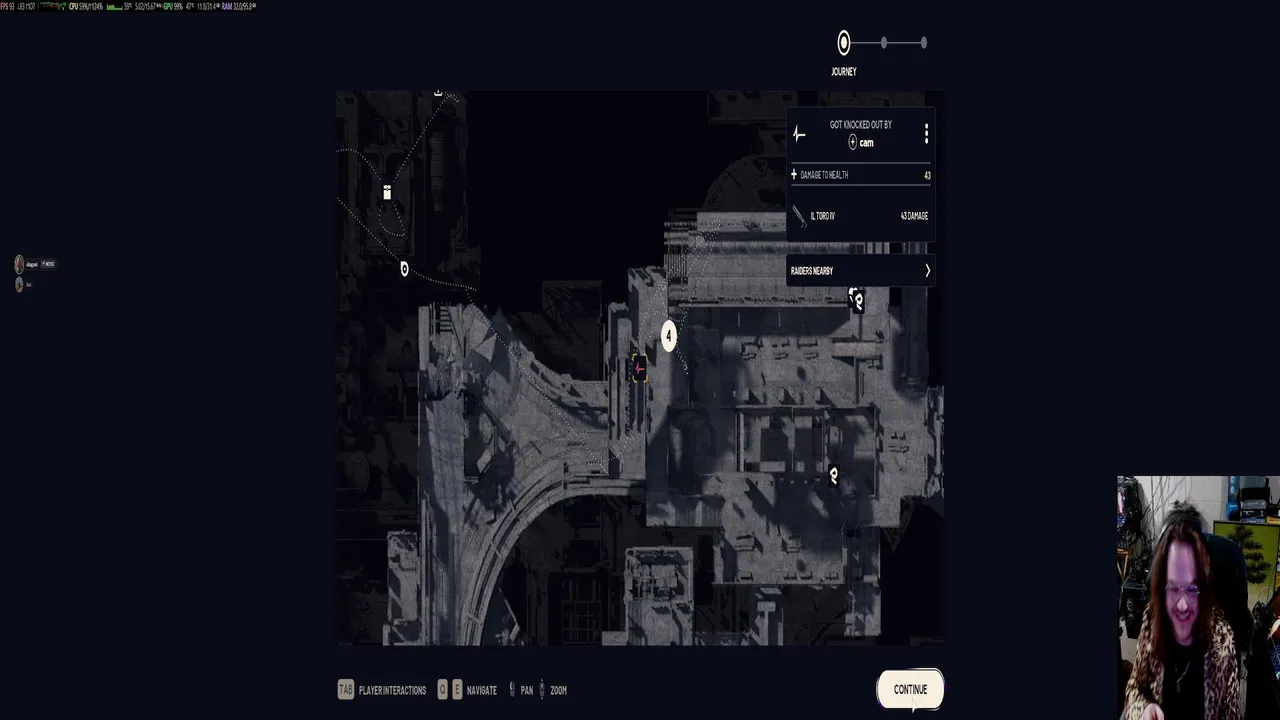Screen dimensions: 1280x720
Task: Open the Raiders Nearby row
Action: (861, 271)
